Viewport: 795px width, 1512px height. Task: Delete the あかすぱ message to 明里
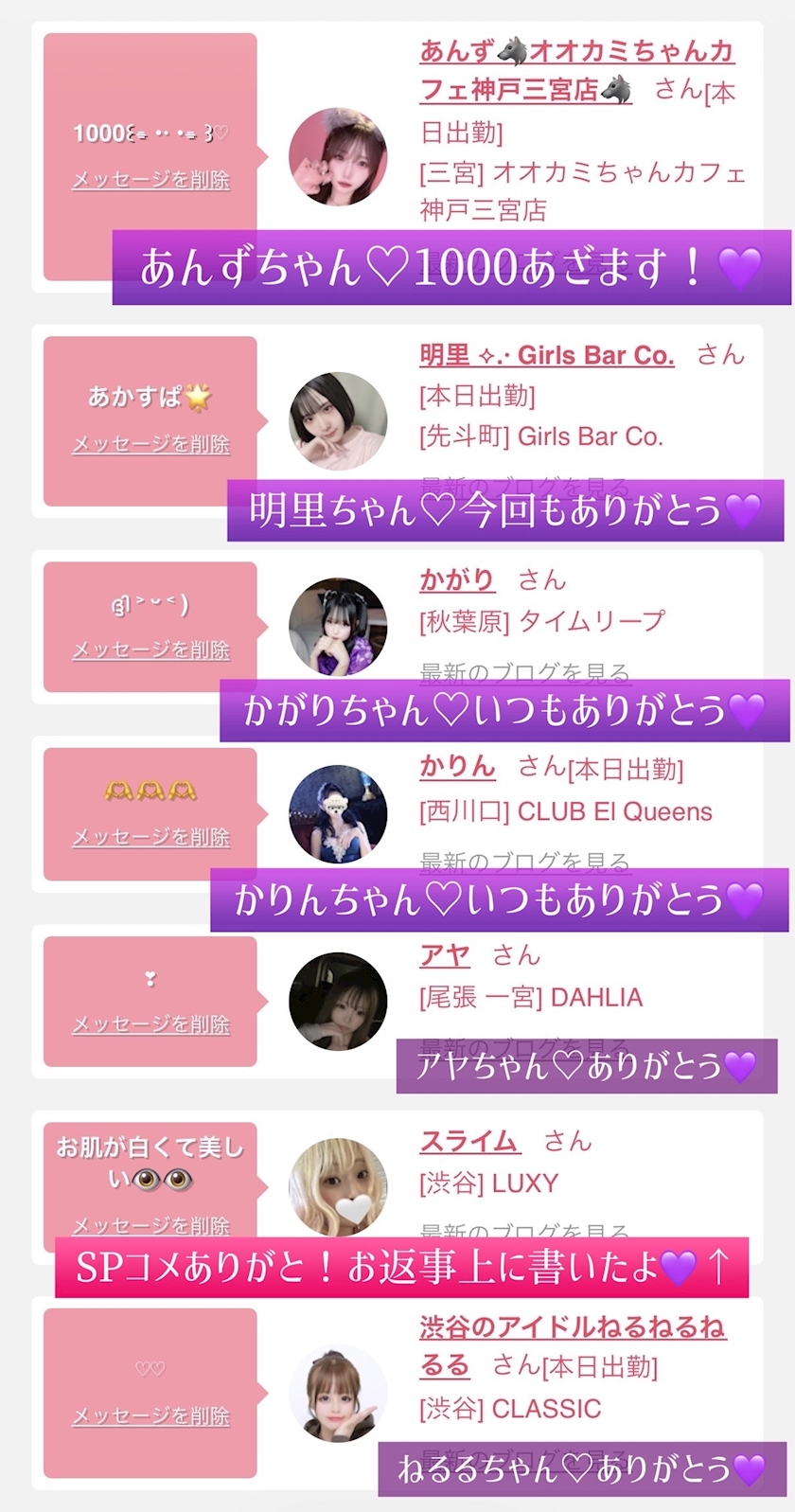[x=151, y=444]
